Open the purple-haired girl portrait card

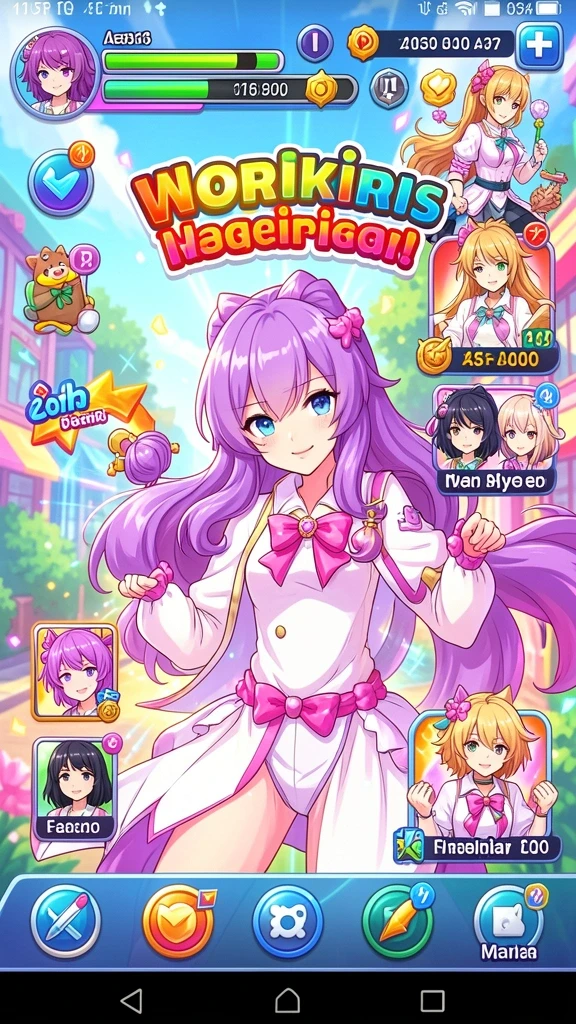(76, 672)
